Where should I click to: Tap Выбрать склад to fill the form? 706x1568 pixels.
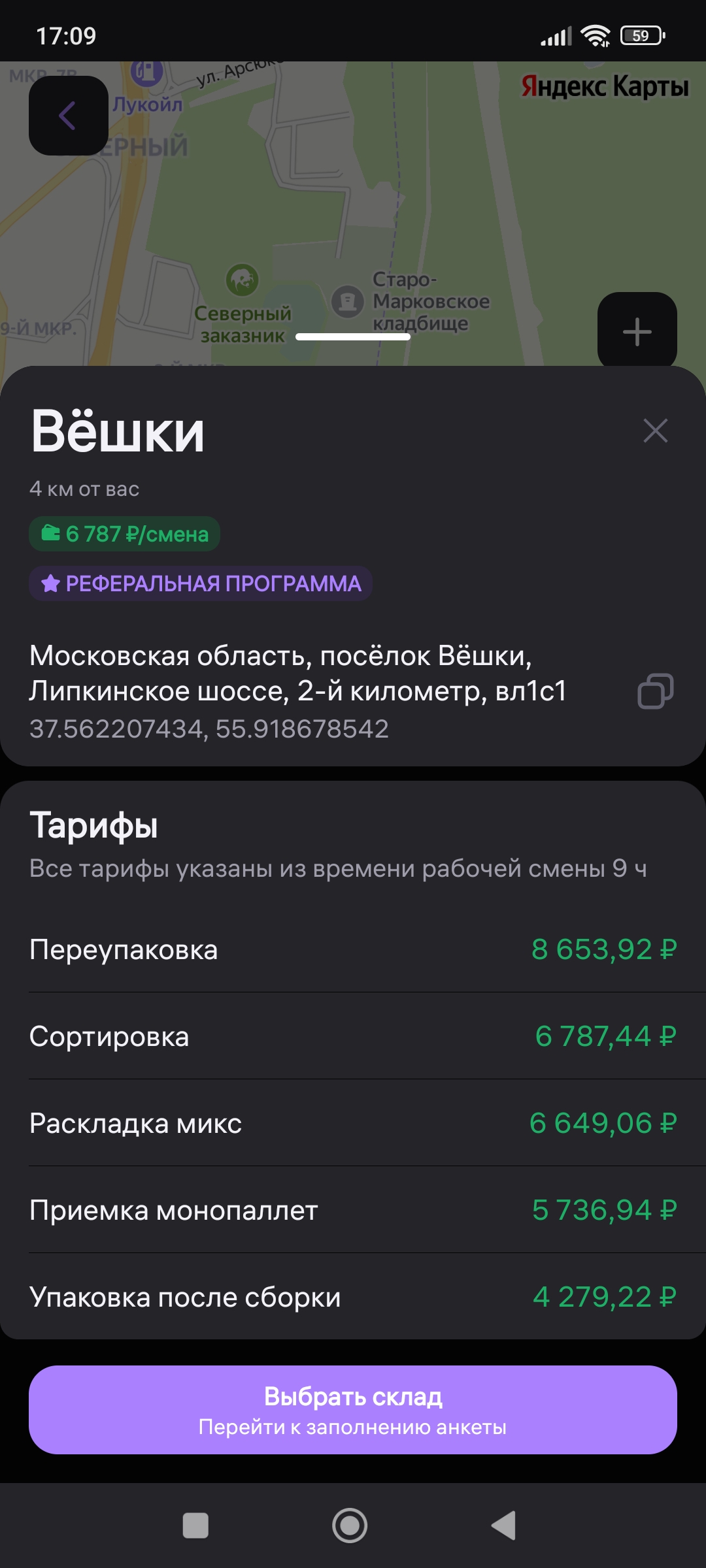pos(353,1410)
